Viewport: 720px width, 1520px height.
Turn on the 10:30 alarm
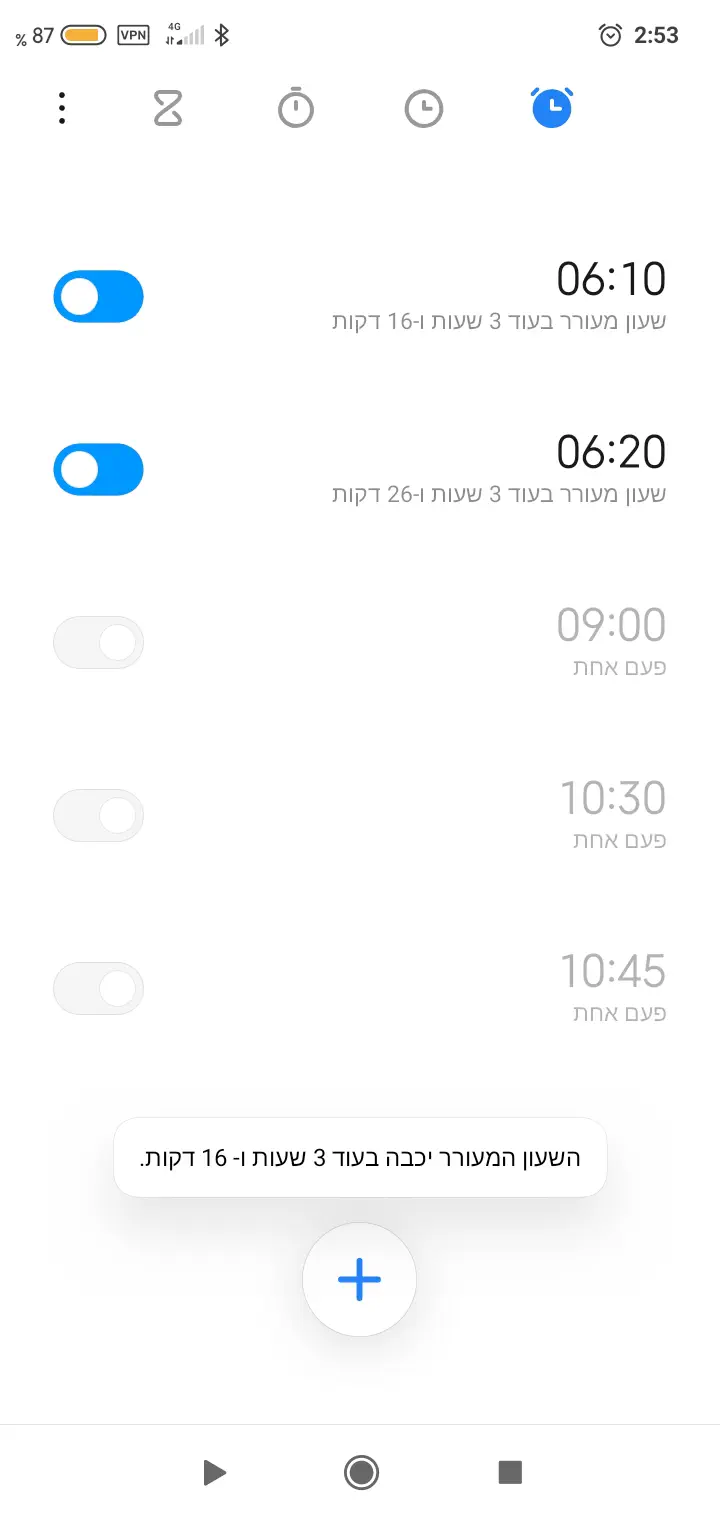pos(98,816)
